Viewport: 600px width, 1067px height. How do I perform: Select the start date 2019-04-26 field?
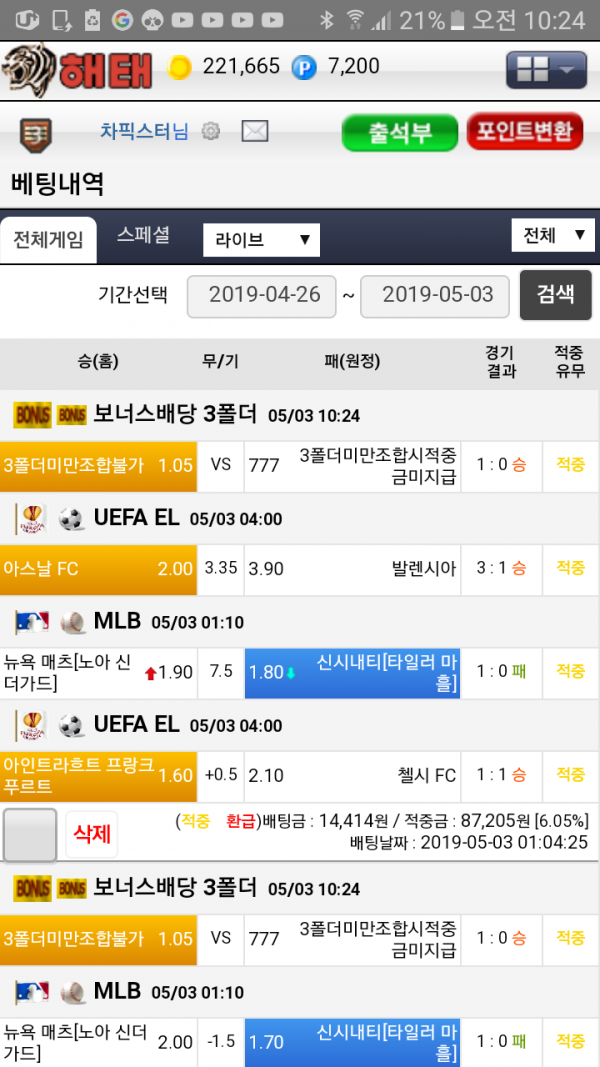(265, 294)
